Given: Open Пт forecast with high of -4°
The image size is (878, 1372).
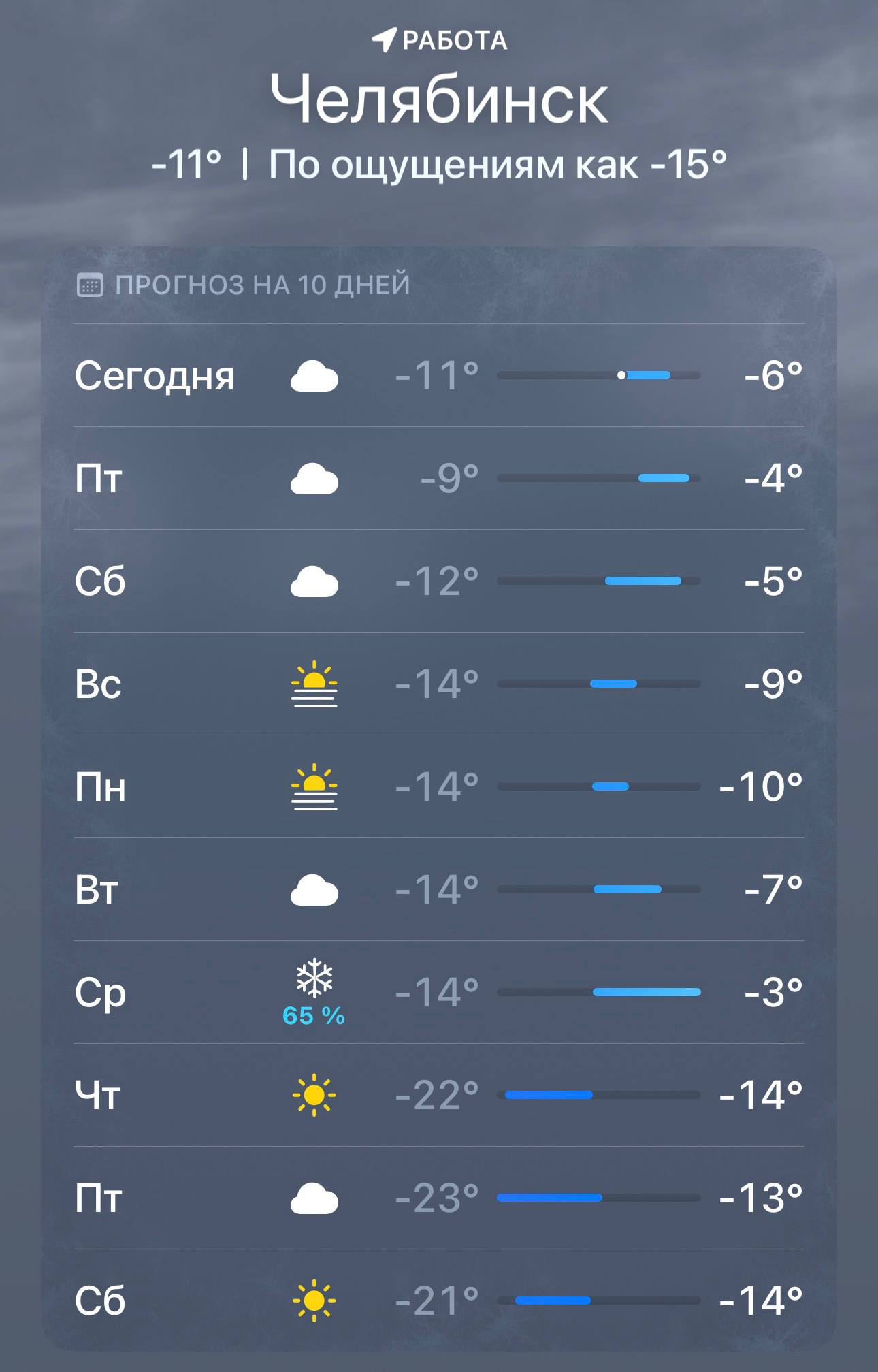Looking at the screenshot, I should coord(438,478).
